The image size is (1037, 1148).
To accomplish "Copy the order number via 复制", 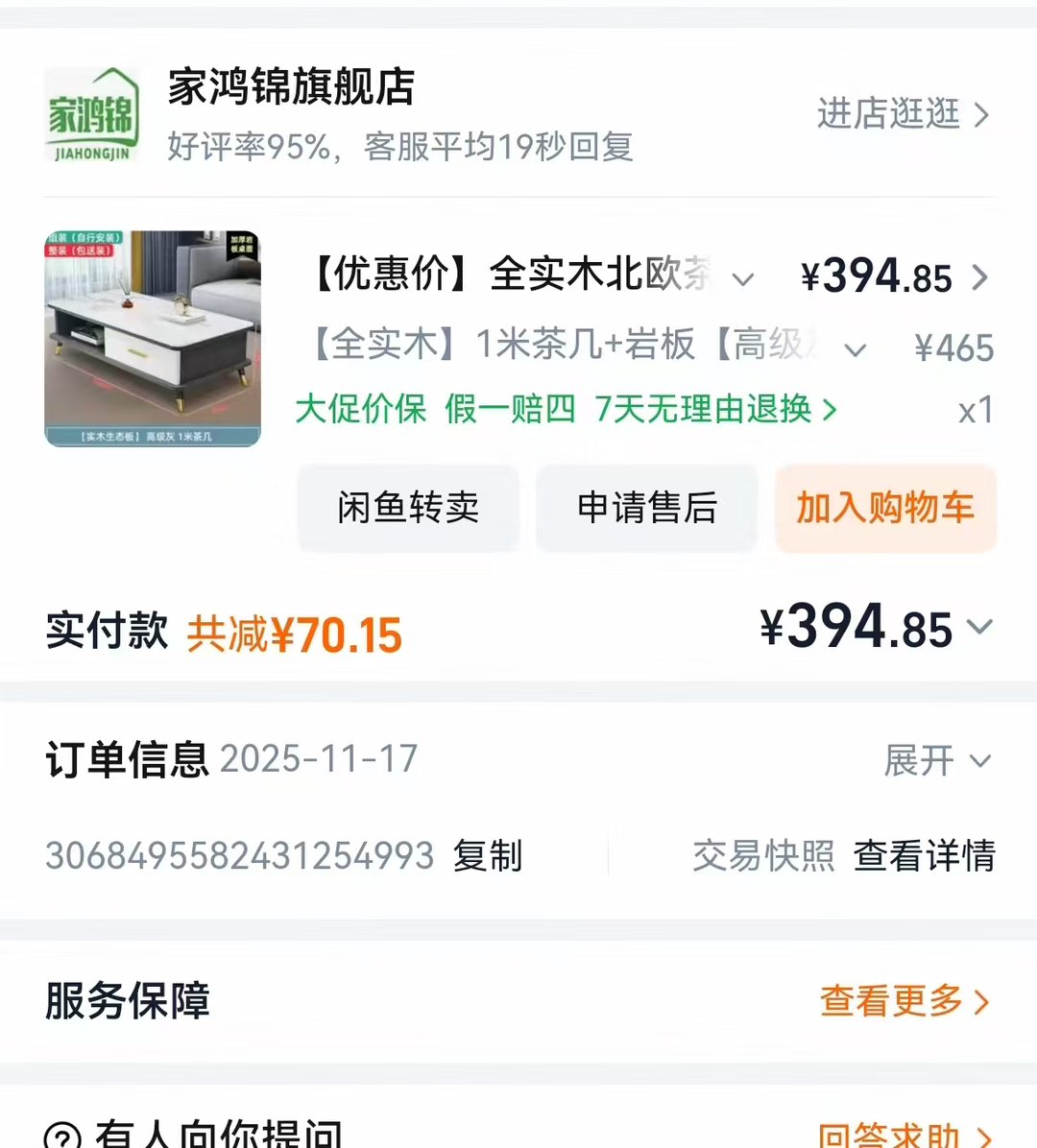I will coord(488,855).
